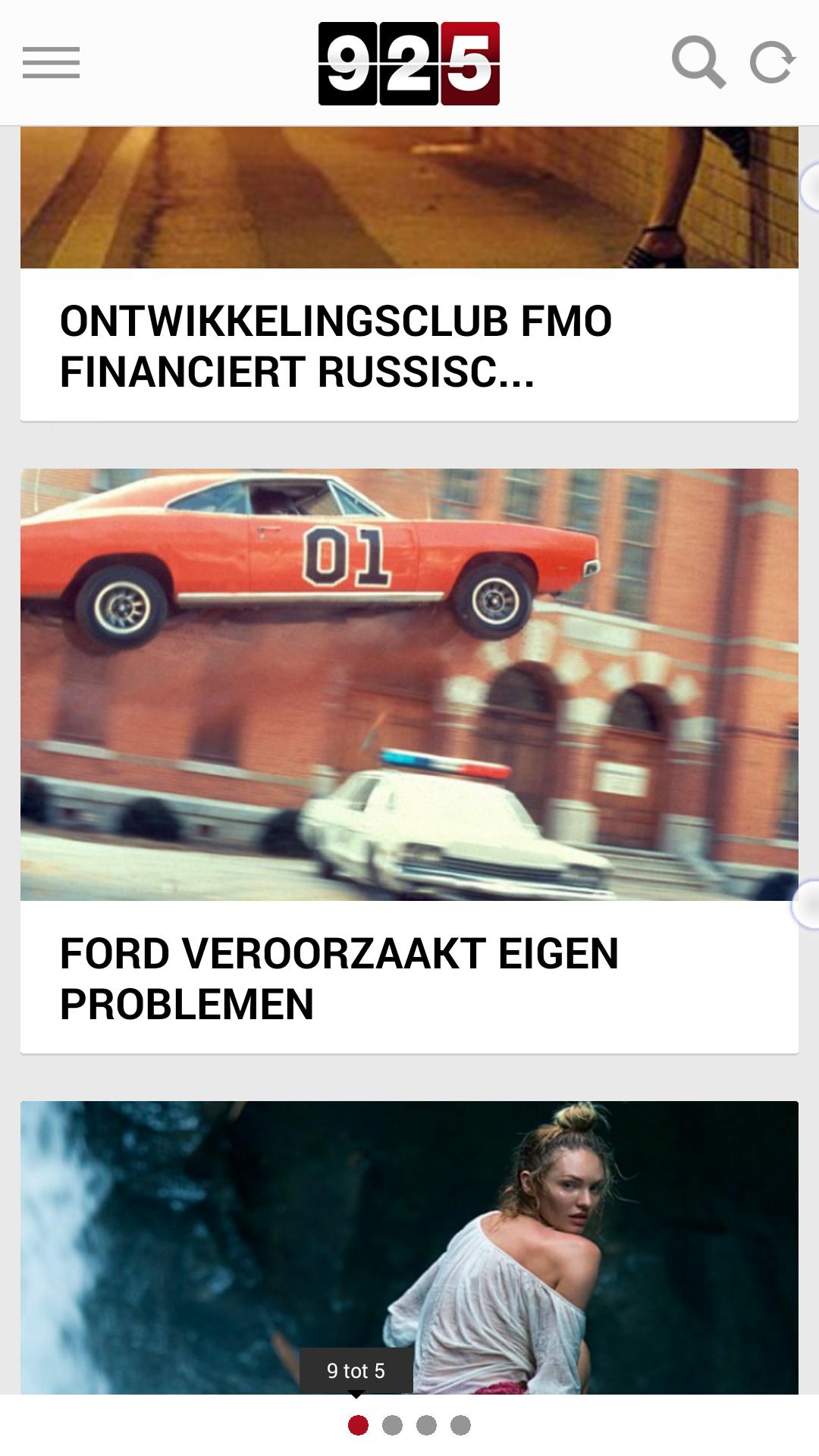Select the second gray pagination dot
The width and height of the screenshot is (819, 1456).
393,1424
